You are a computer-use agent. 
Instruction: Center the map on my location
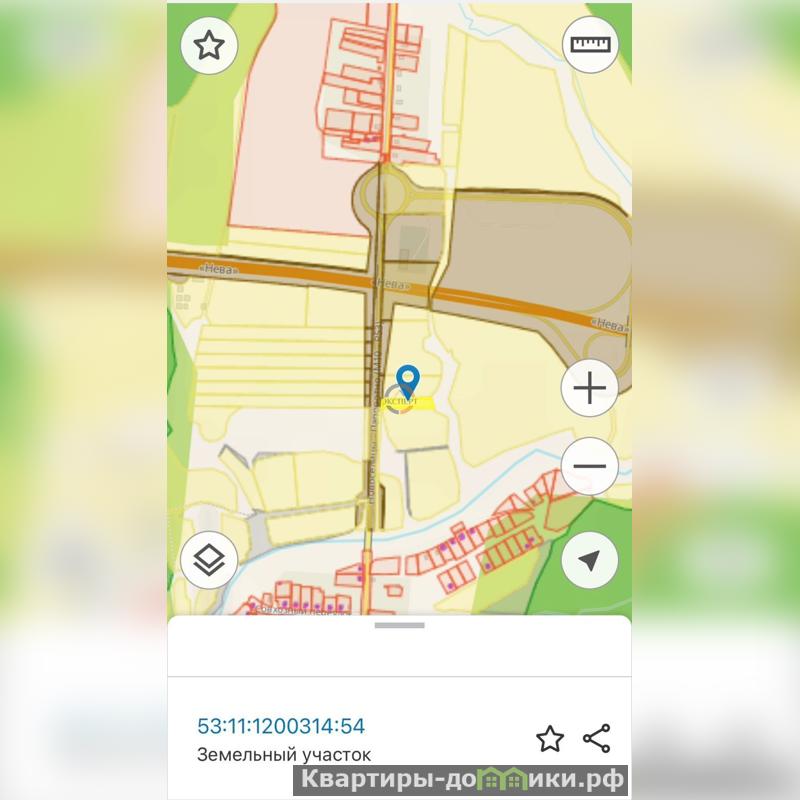590,560
